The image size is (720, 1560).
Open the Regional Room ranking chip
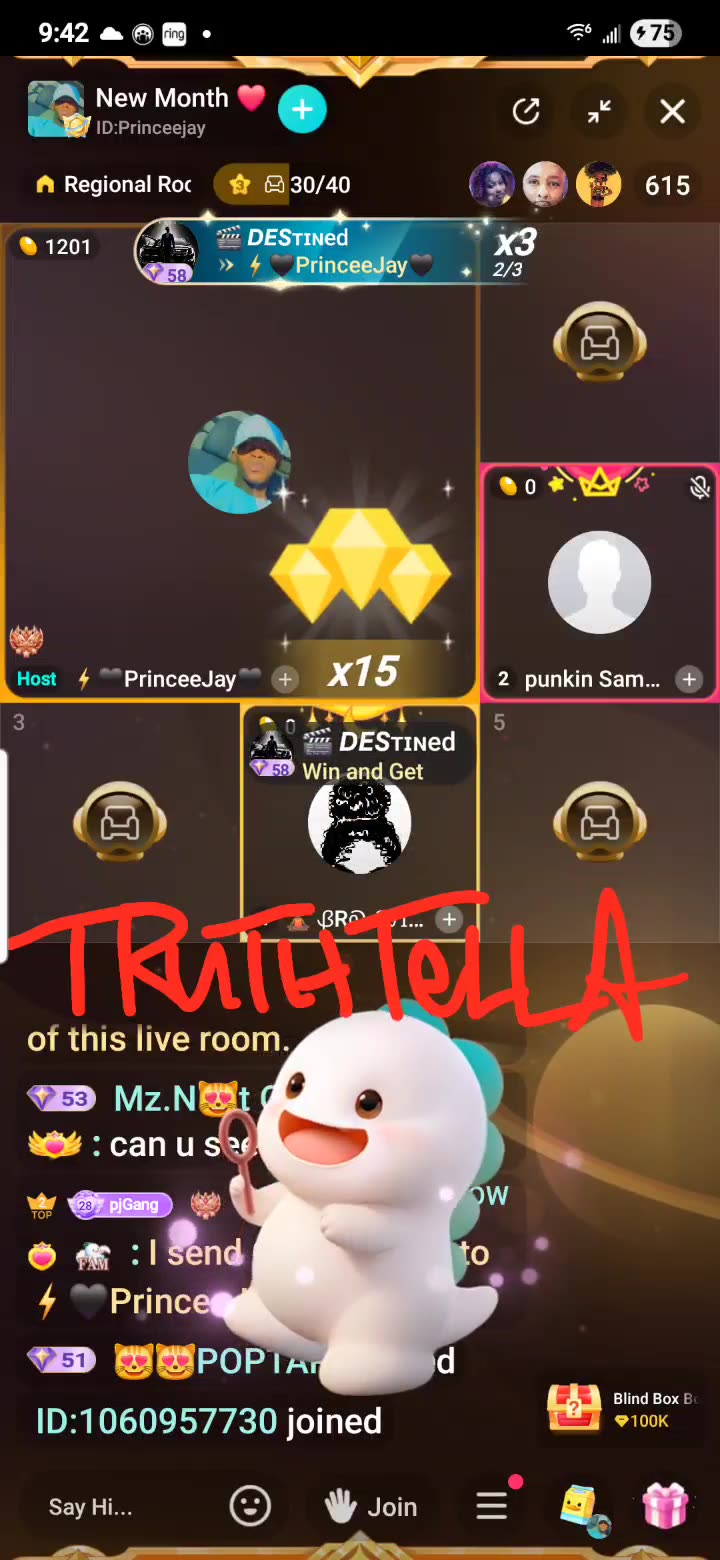tap(115, 185)
